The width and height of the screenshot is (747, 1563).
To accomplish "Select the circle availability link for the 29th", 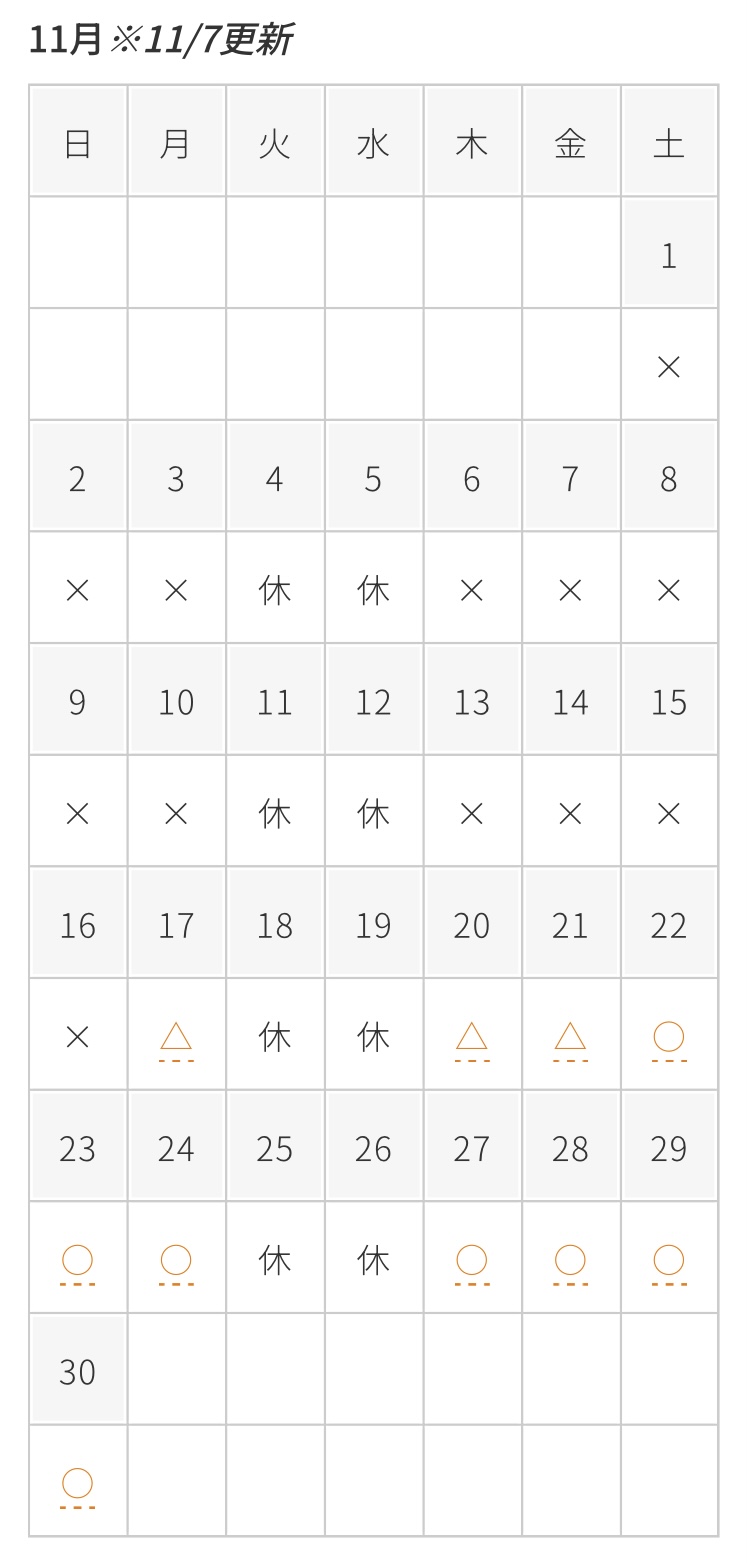I will 668,1260.
